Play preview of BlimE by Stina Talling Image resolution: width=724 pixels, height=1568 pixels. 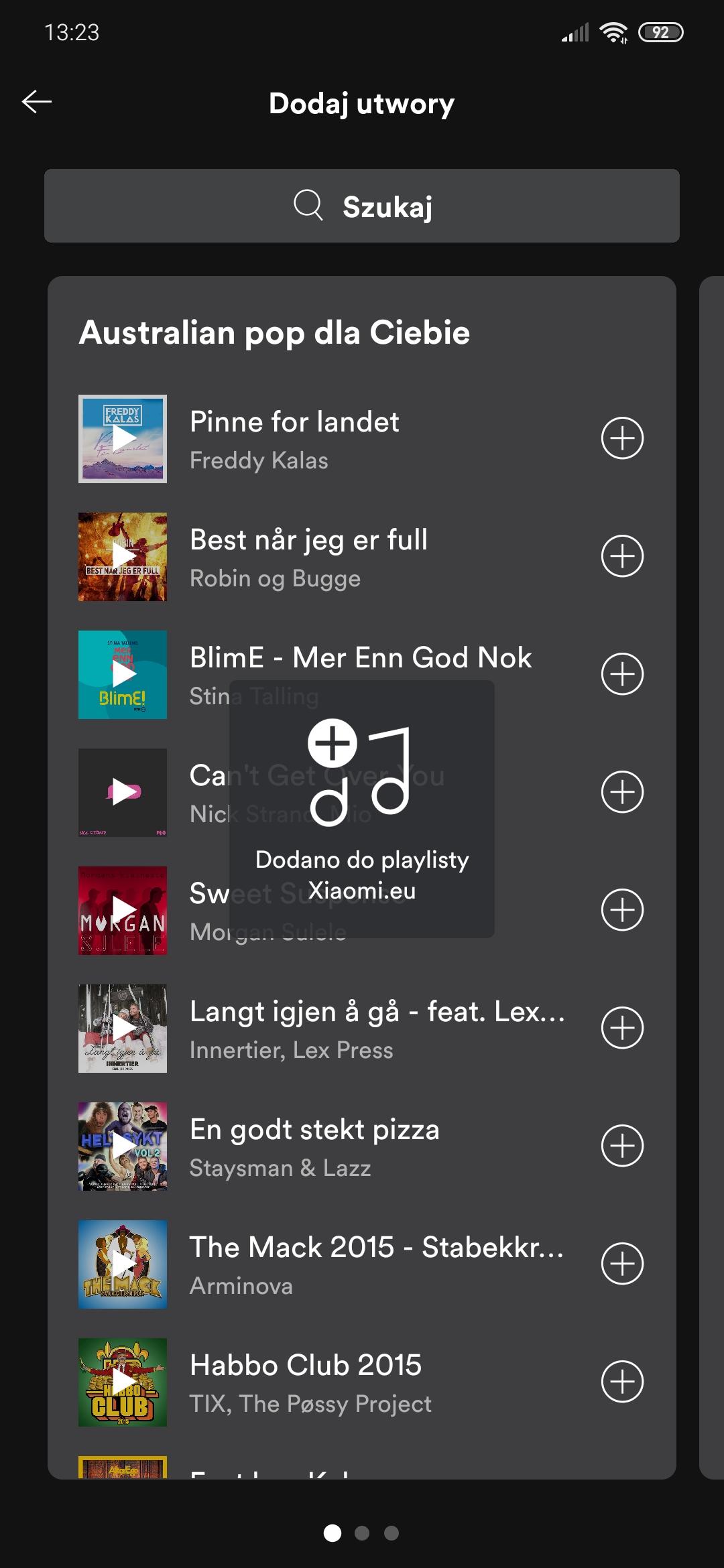click(x=123, y=675)
